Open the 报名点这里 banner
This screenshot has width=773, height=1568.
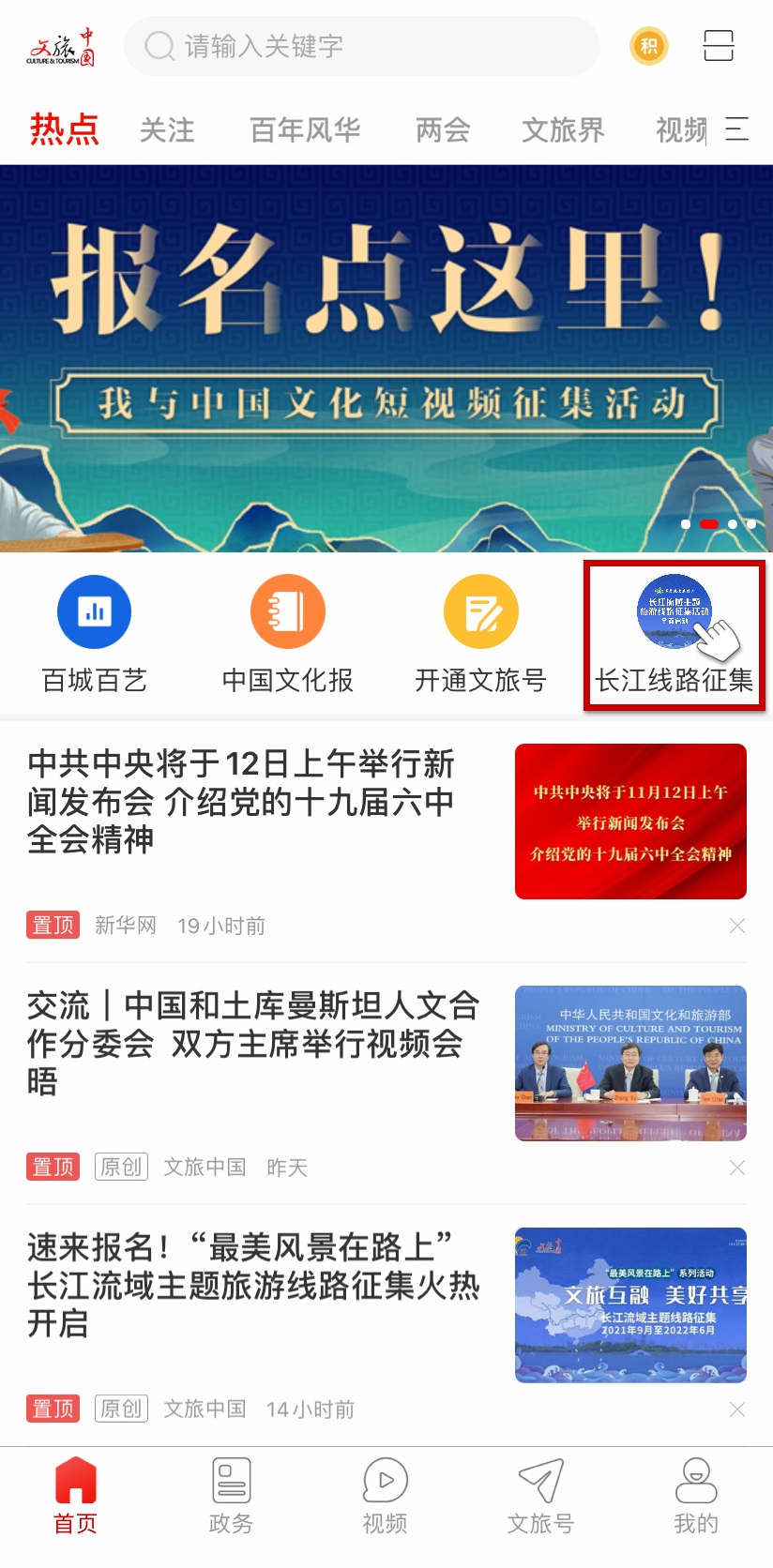(386, 358)
